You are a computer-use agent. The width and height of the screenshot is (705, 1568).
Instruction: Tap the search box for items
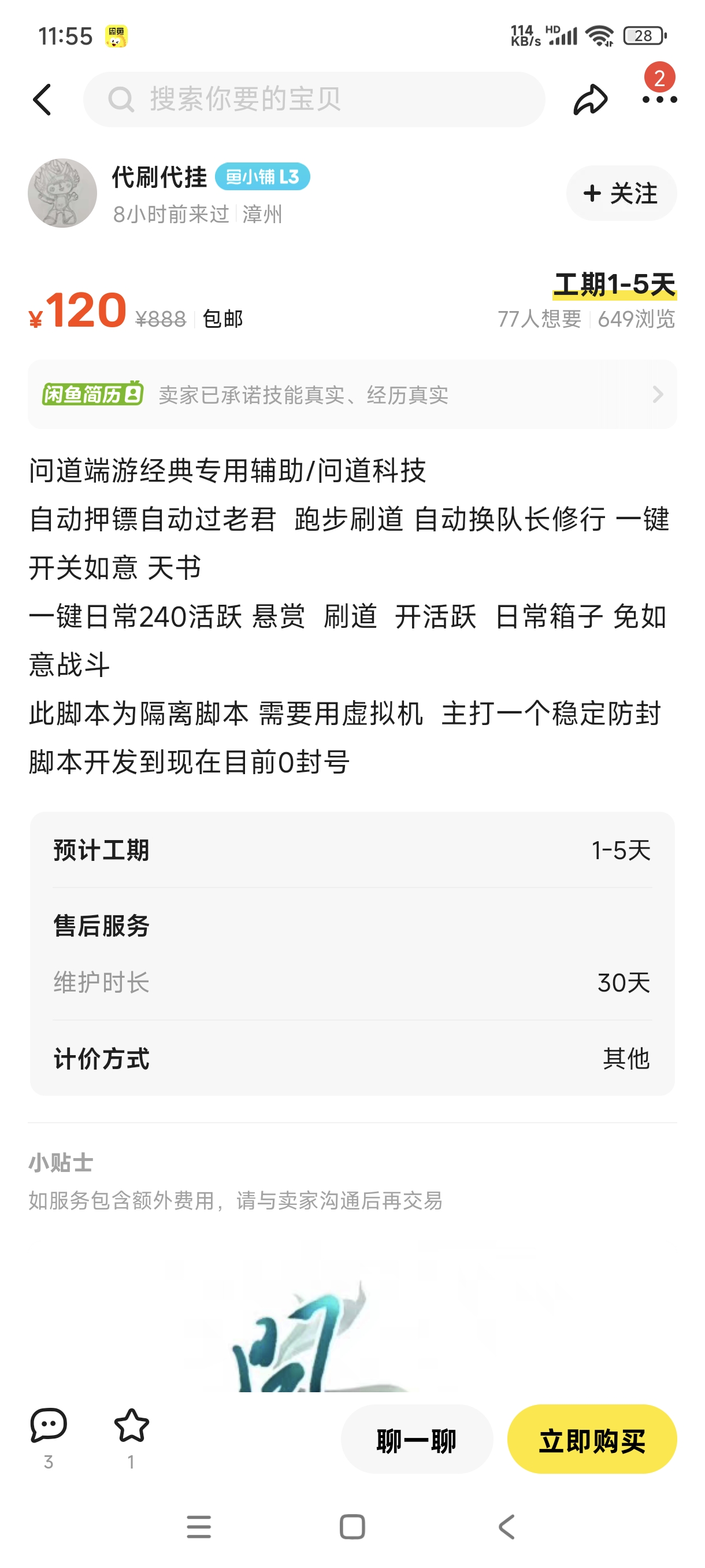tap(314, 100)
